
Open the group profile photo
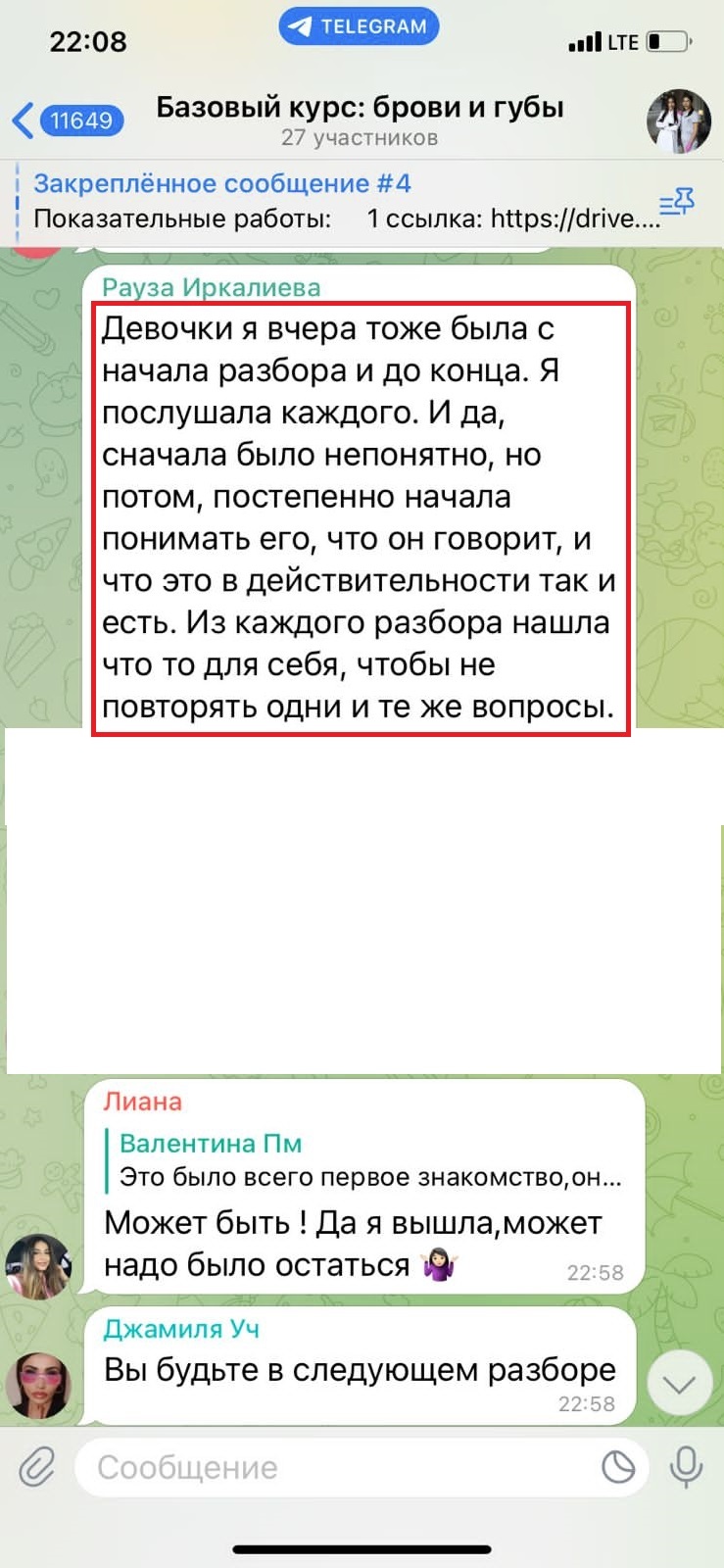tap(678, 121)
